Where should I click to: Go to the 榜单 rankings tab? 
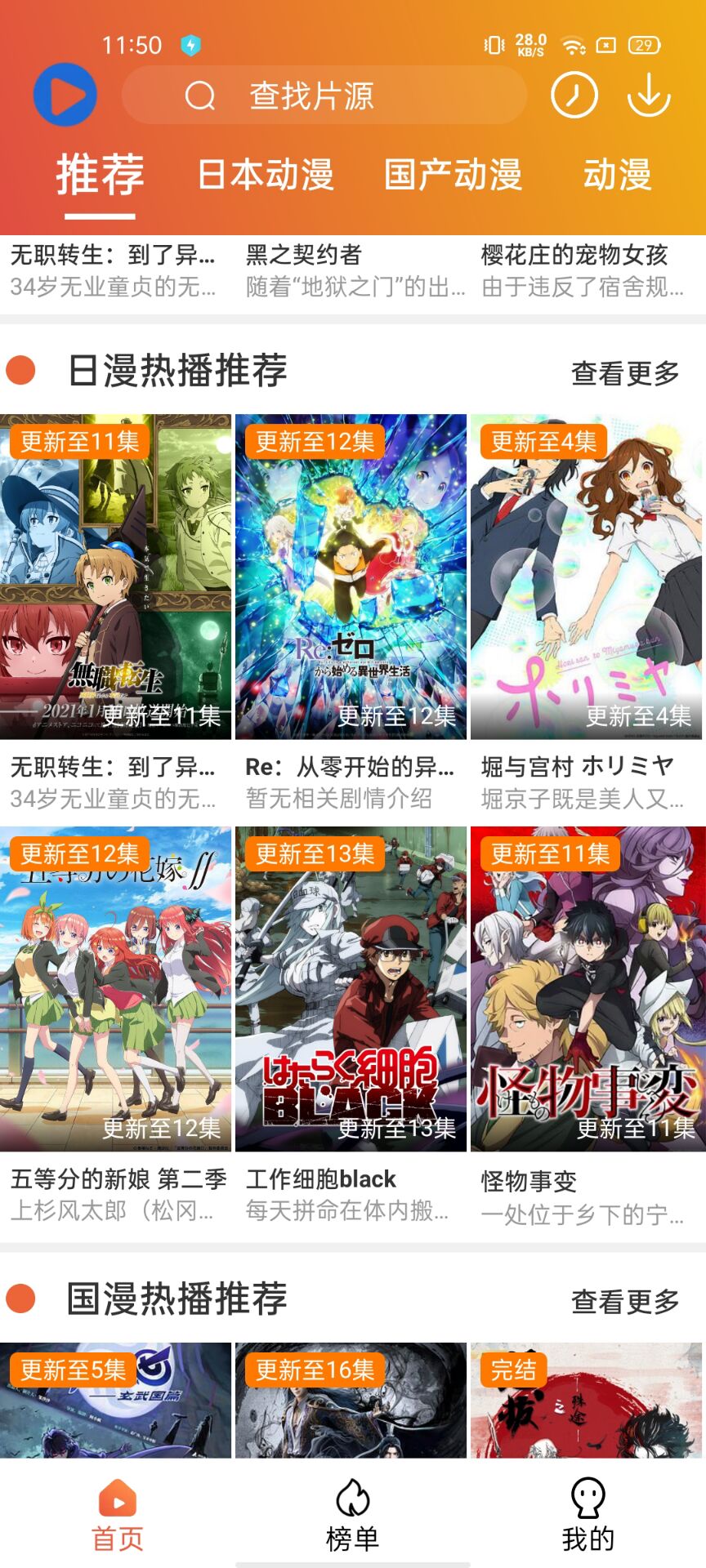pyautogui.click(x=352, y=1516)
